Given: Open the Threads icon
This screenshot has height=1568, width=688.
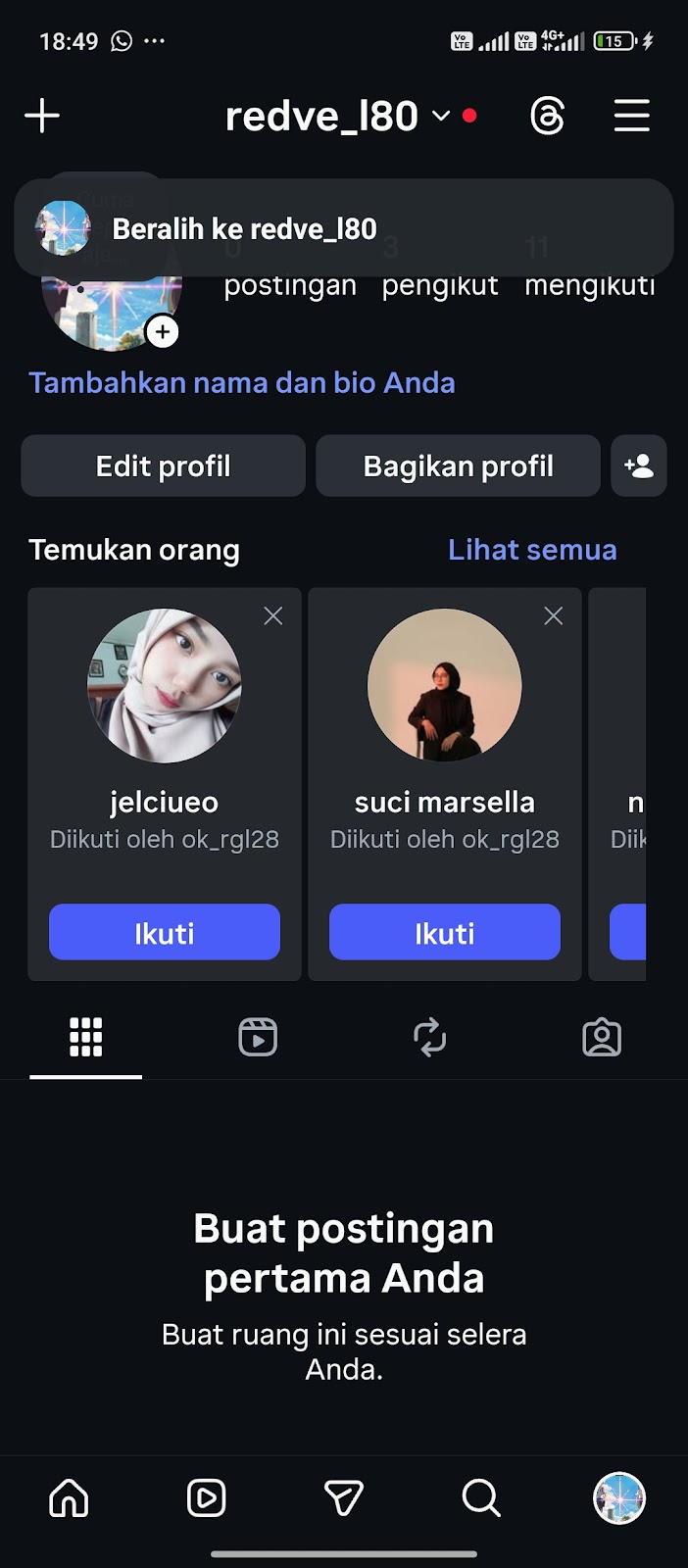Looking at the screenshot, I should pos(547,117).
